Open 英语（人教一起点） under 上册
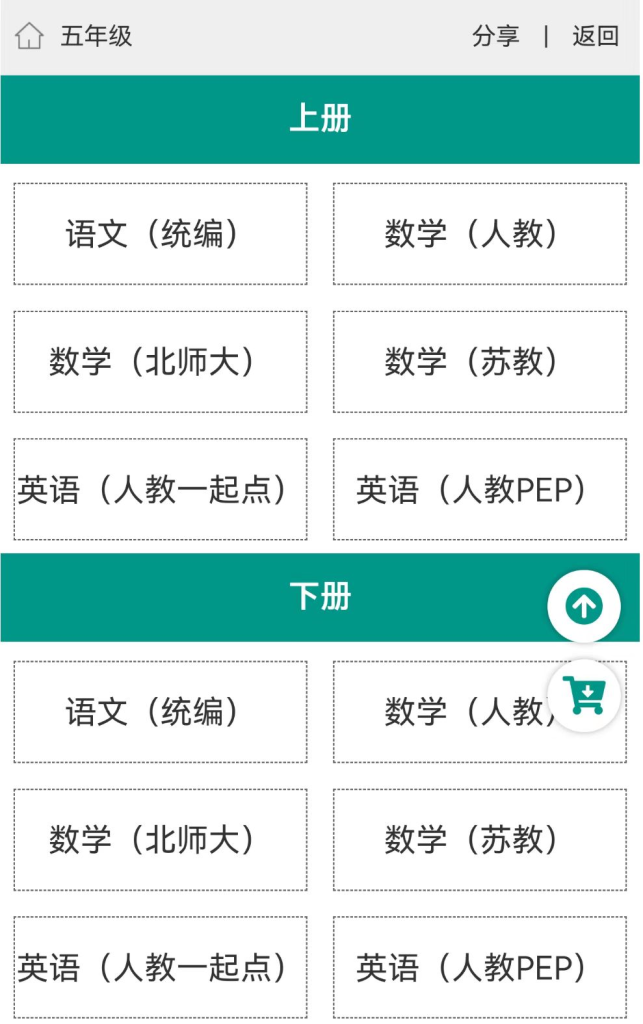Screen dimensions: 643x1024 (160, 490)
